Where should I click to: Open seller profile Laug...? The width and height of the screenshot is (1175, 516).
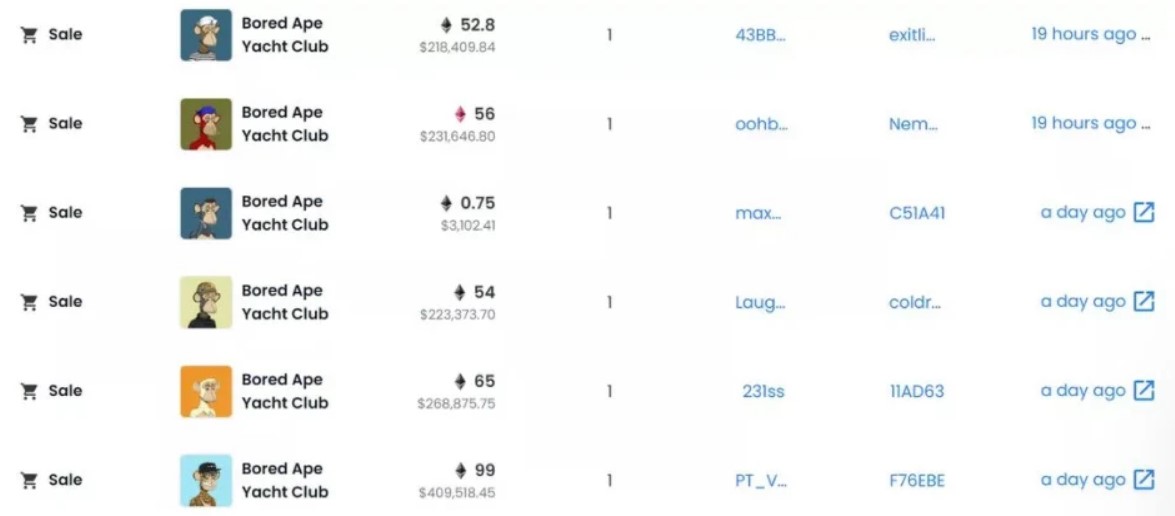coord(759,302)
